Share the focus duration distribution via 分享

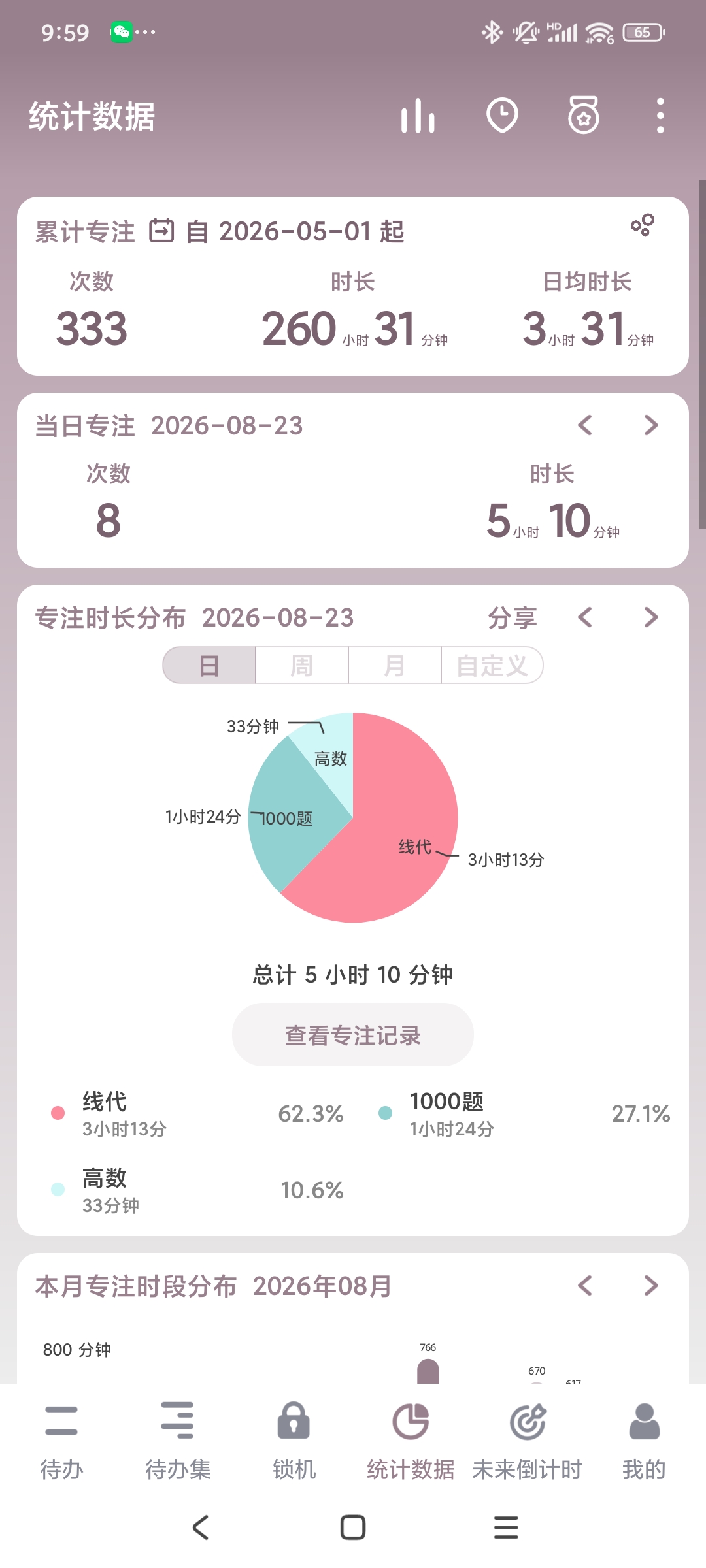(x=513, y=617)
